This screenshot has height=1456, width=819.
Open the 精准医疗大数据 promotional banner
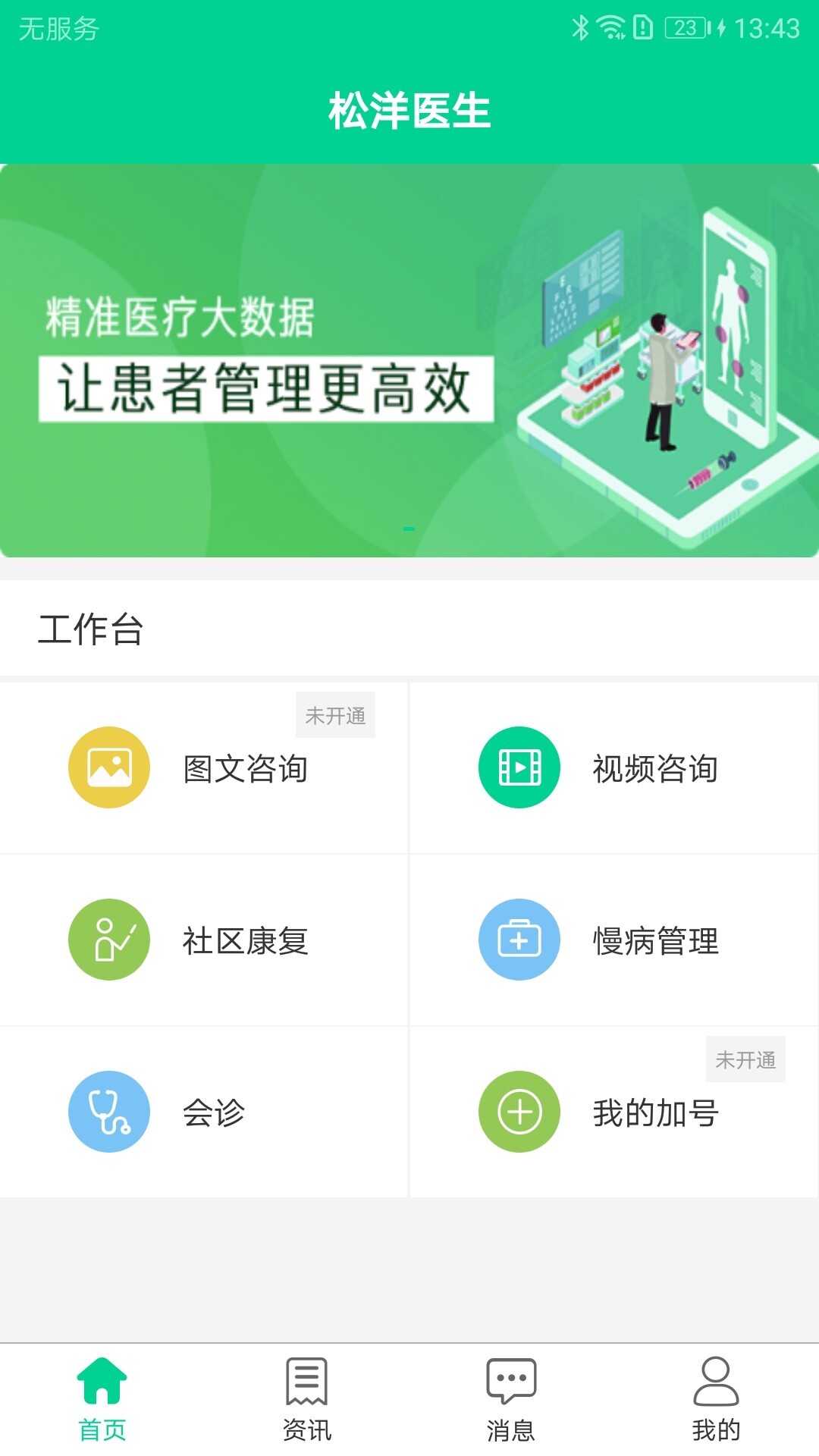(409, 356)
